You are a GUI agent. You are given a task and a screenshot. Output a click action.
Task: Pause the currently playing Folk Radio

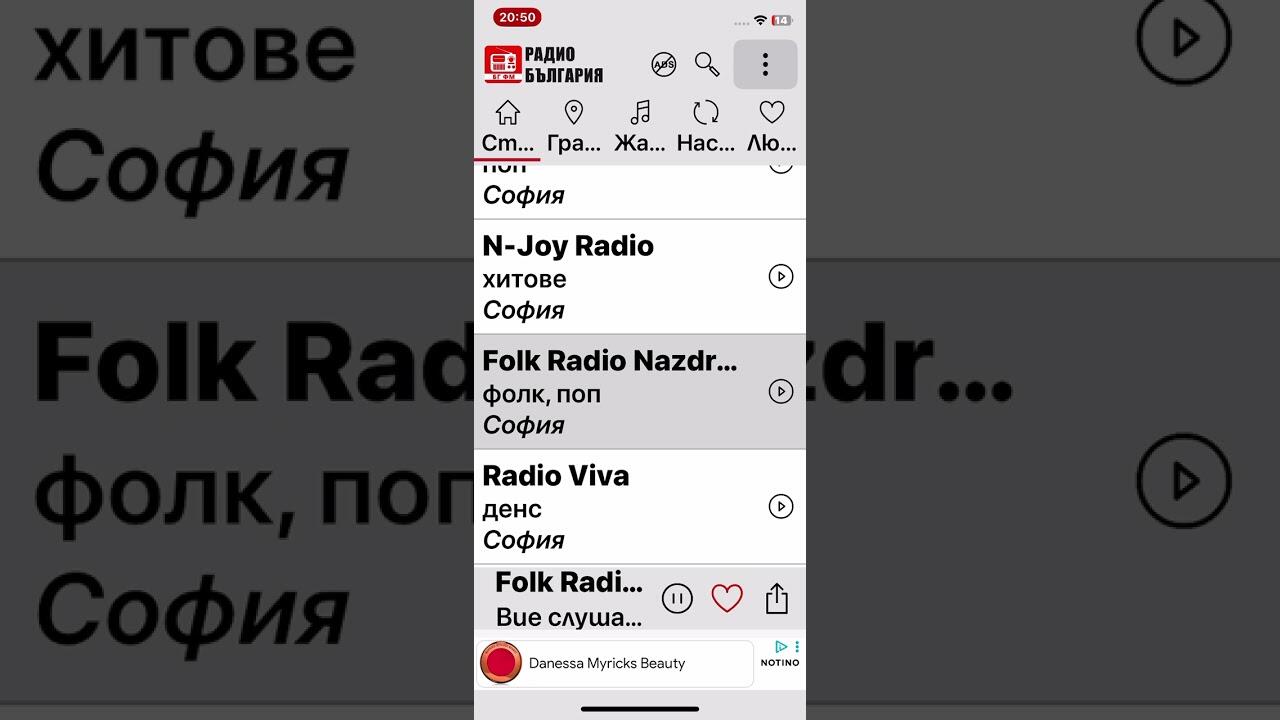[677, 599]
